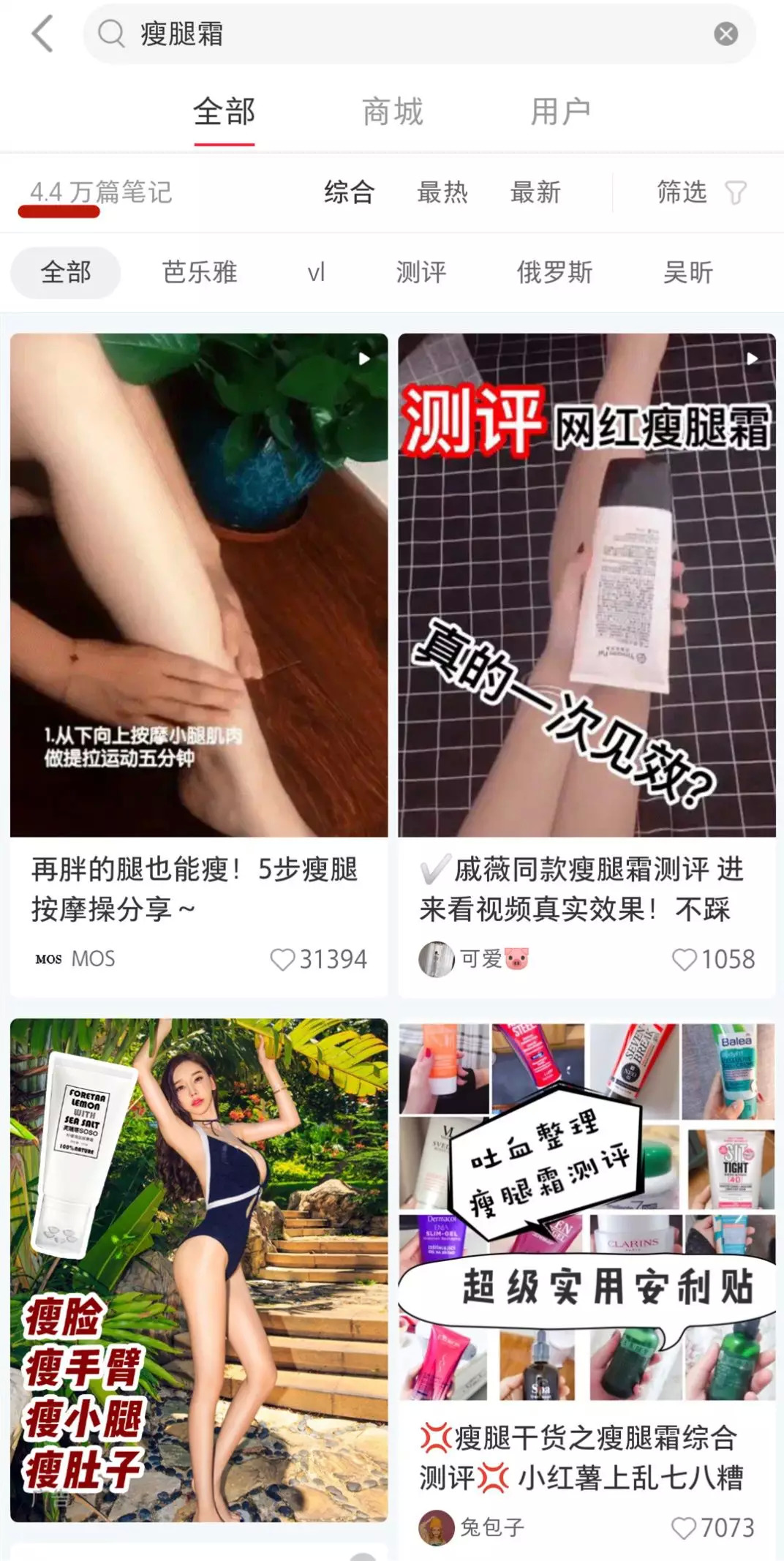This screenshot has height=1561, width=784.
Task: Select the 测评 filter chip
Action: (421, 273)
